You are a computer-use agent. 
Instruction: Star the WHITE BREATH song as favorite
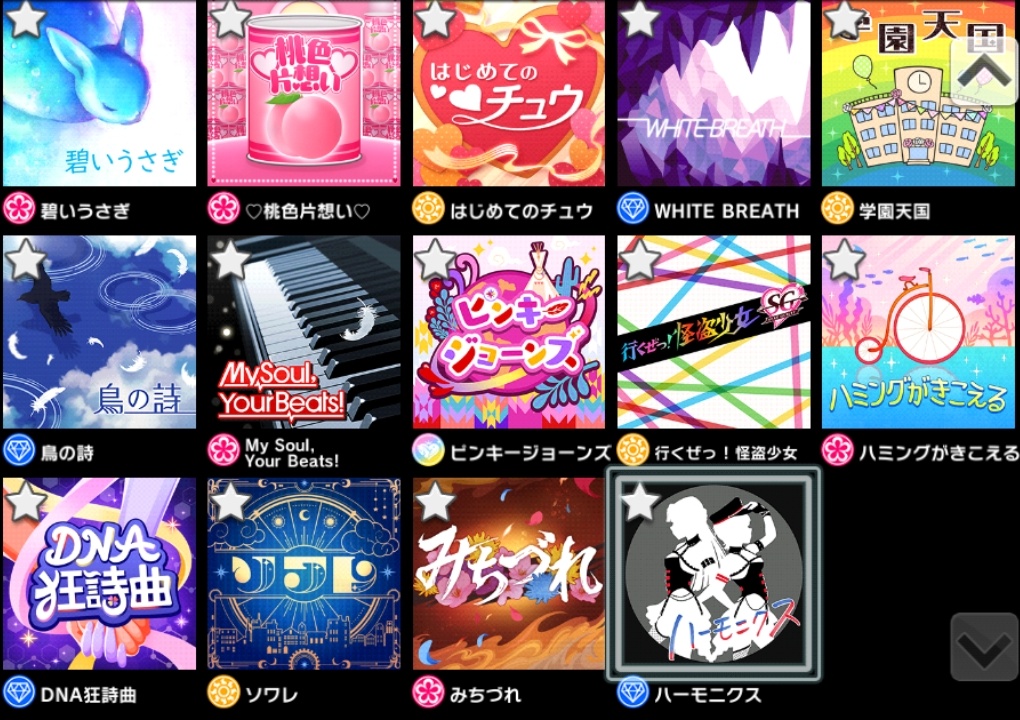(x=640, y=19)
